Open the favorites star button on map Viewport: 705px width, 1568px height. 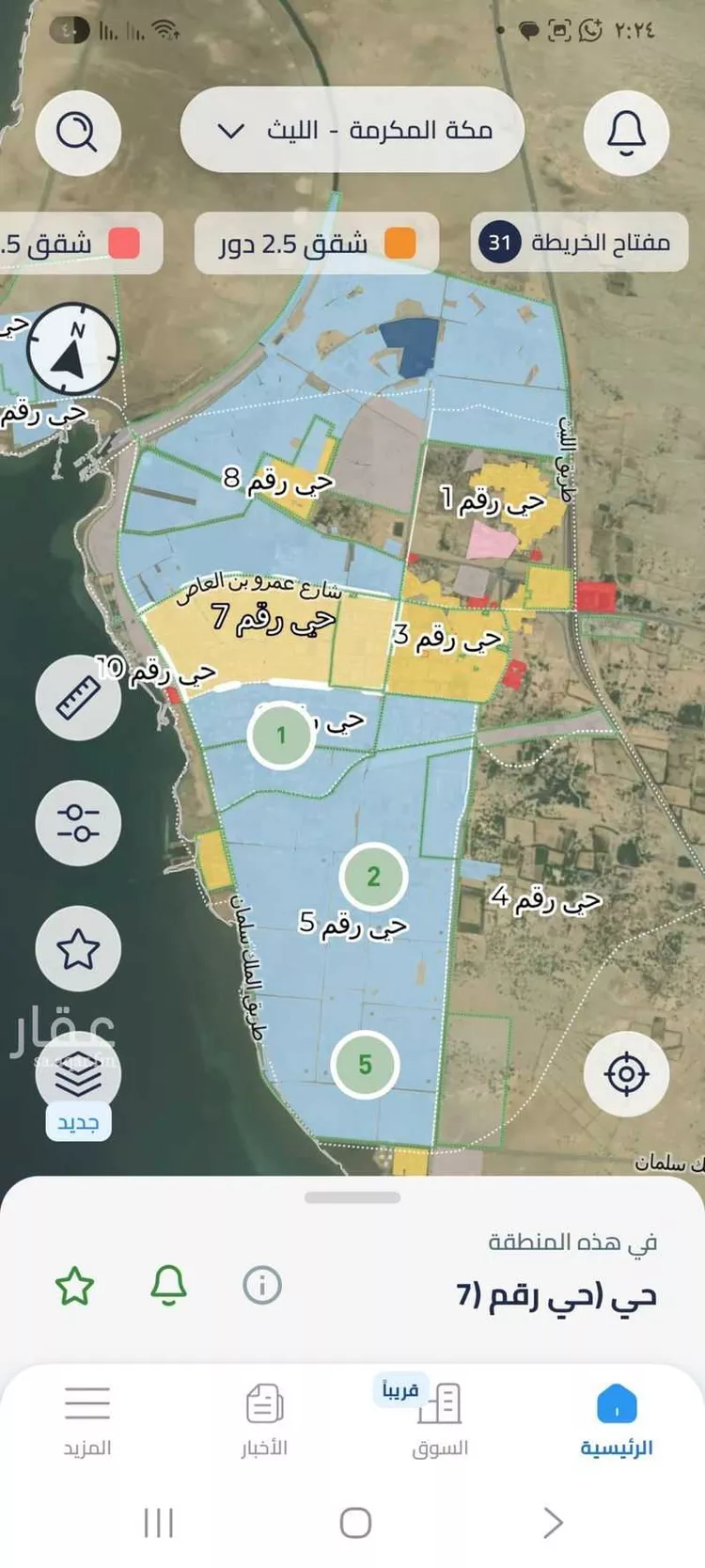(78, 949)
